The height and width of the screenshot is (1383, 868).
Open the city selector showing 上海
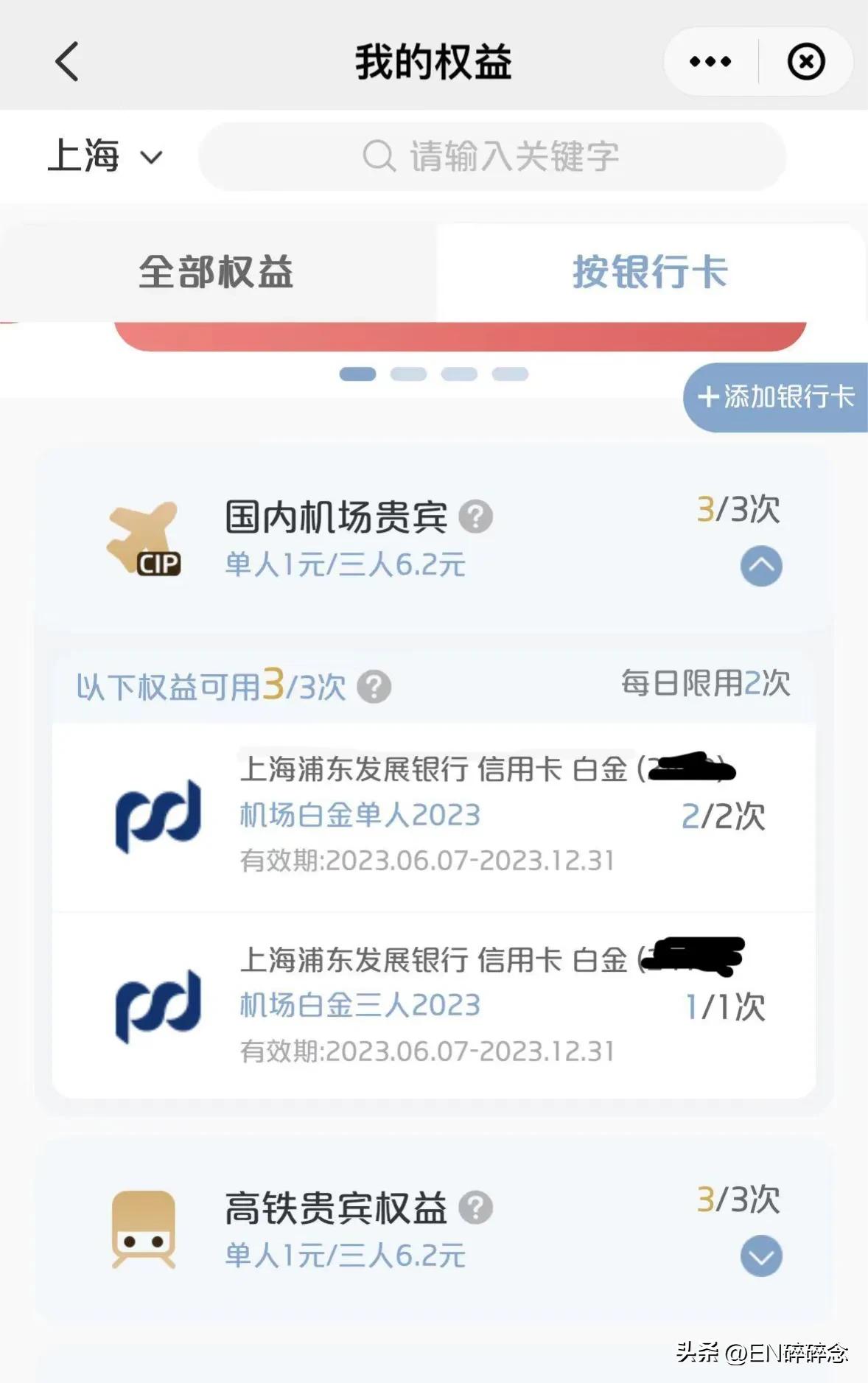[105, 155]
